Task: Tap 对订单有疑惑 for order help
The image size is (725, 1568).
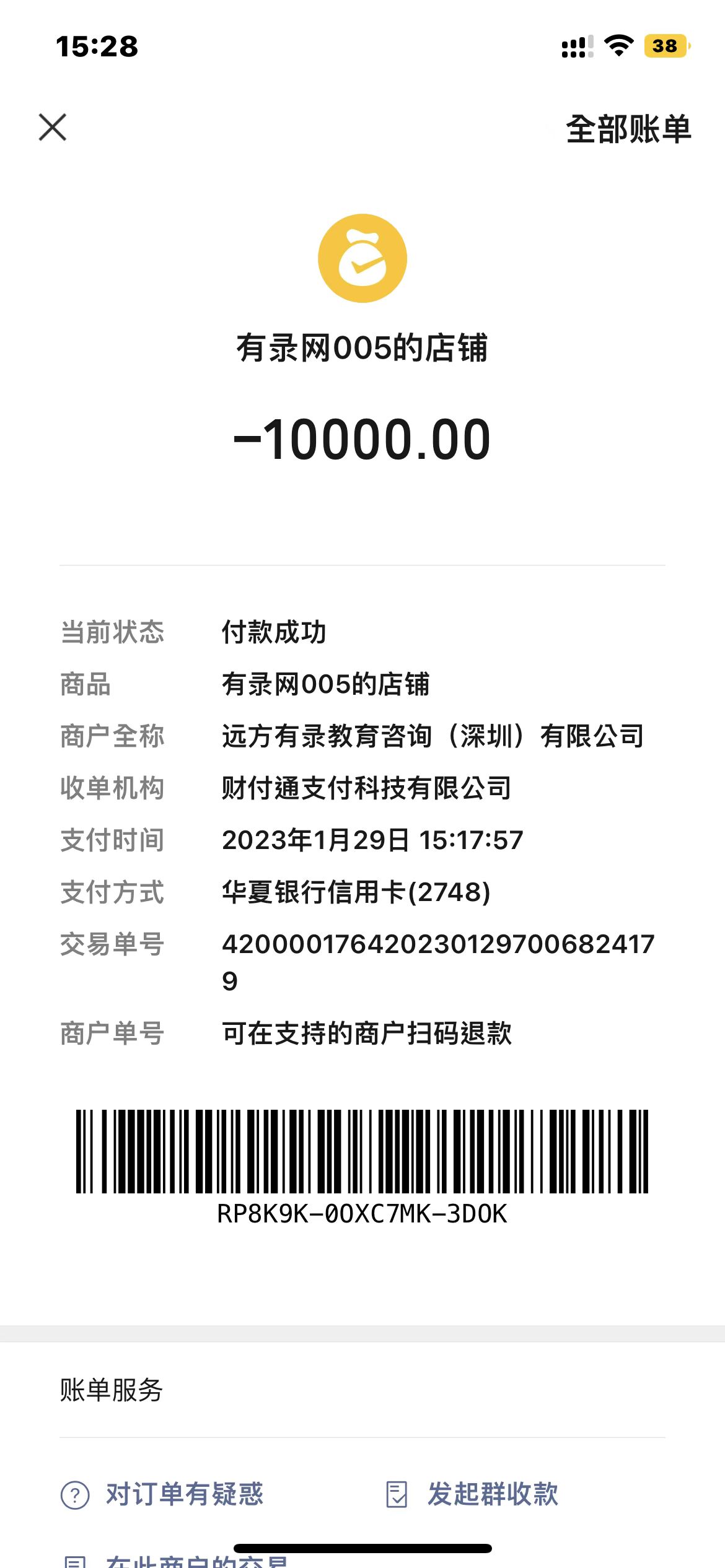Action: click(164, 1494)
